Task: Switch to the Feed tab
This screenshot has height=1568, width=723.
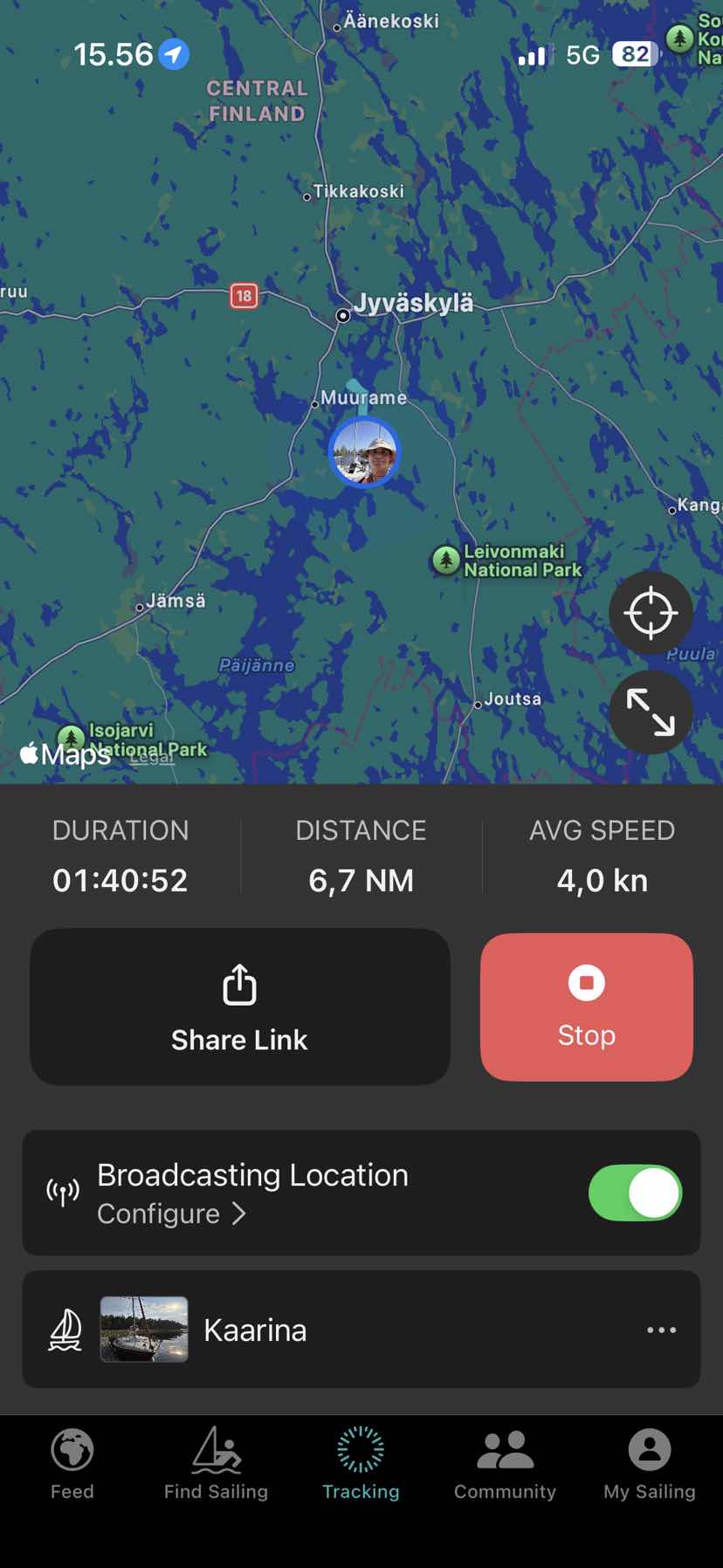Action: pyautogui.click(x=72, y=1464)
